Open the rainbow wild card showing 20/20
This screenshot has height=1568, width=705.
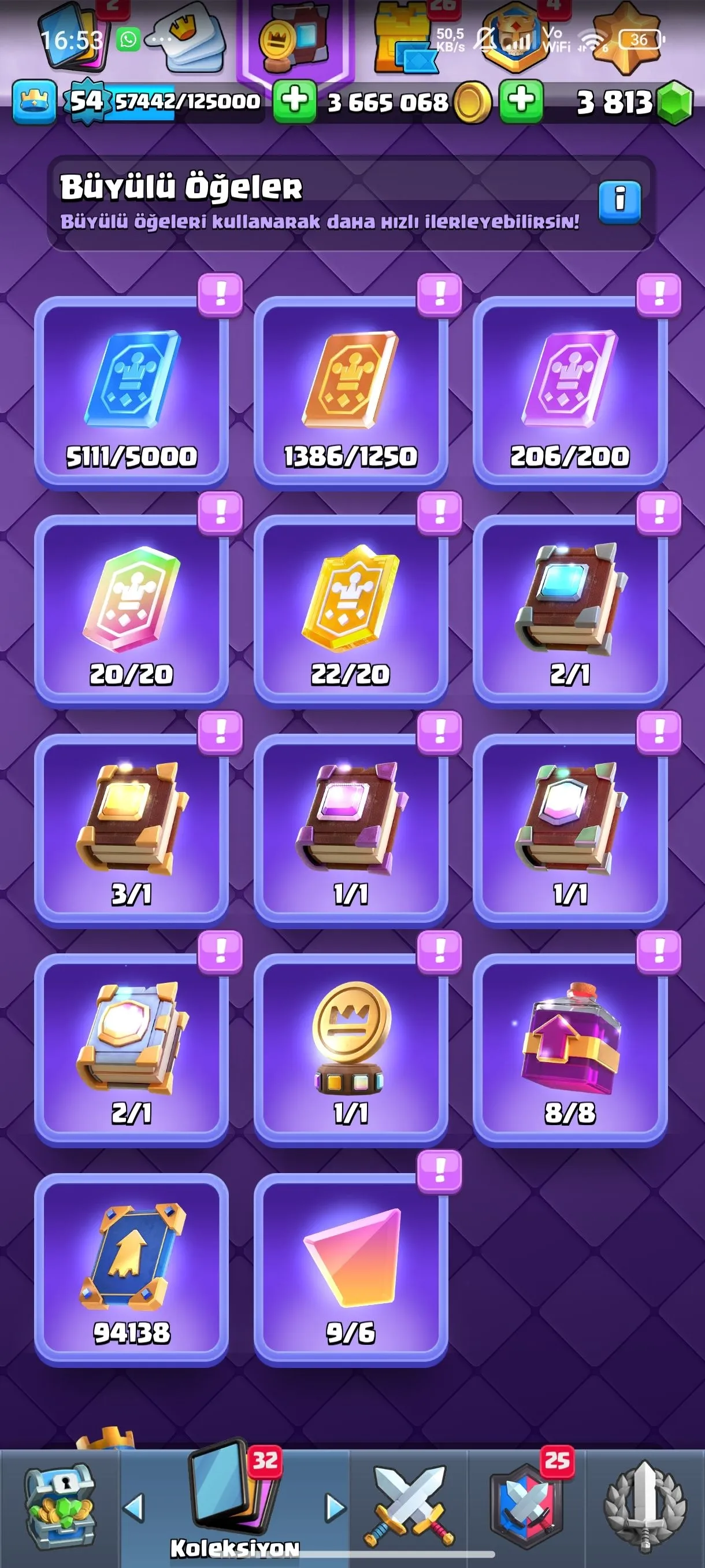[131, 611]
